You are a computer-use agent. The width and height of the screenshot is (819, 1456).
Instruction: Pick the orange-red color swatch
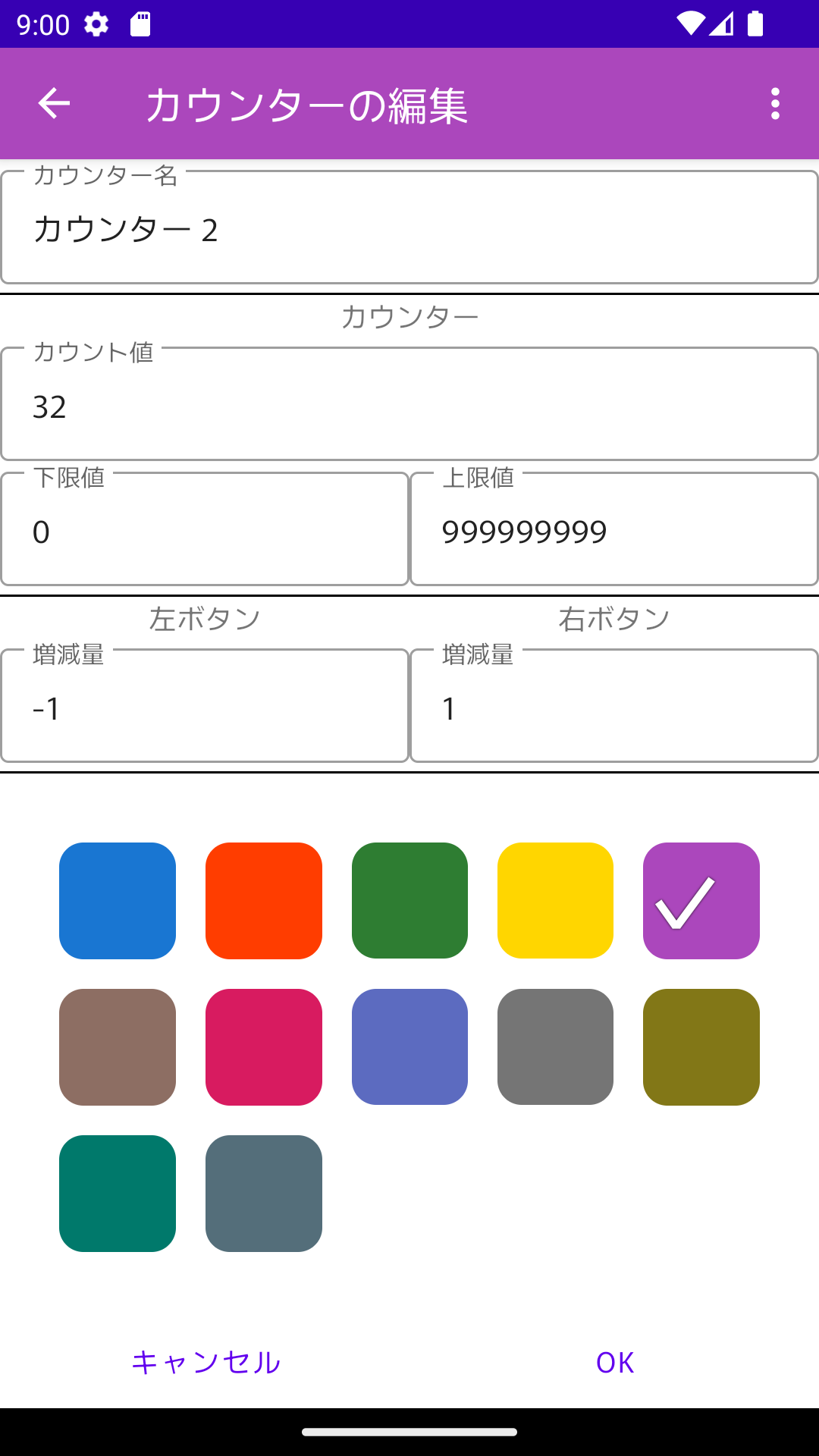[264, 901]
